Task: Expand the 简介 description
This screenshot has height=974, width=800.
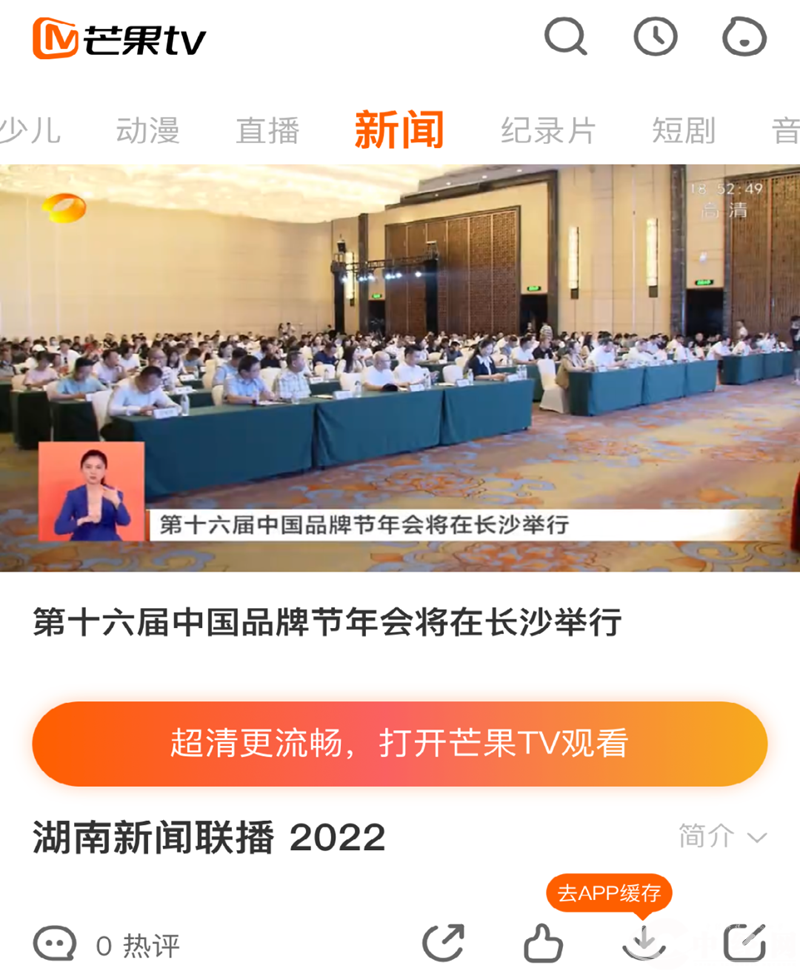Action: [722, 837]
